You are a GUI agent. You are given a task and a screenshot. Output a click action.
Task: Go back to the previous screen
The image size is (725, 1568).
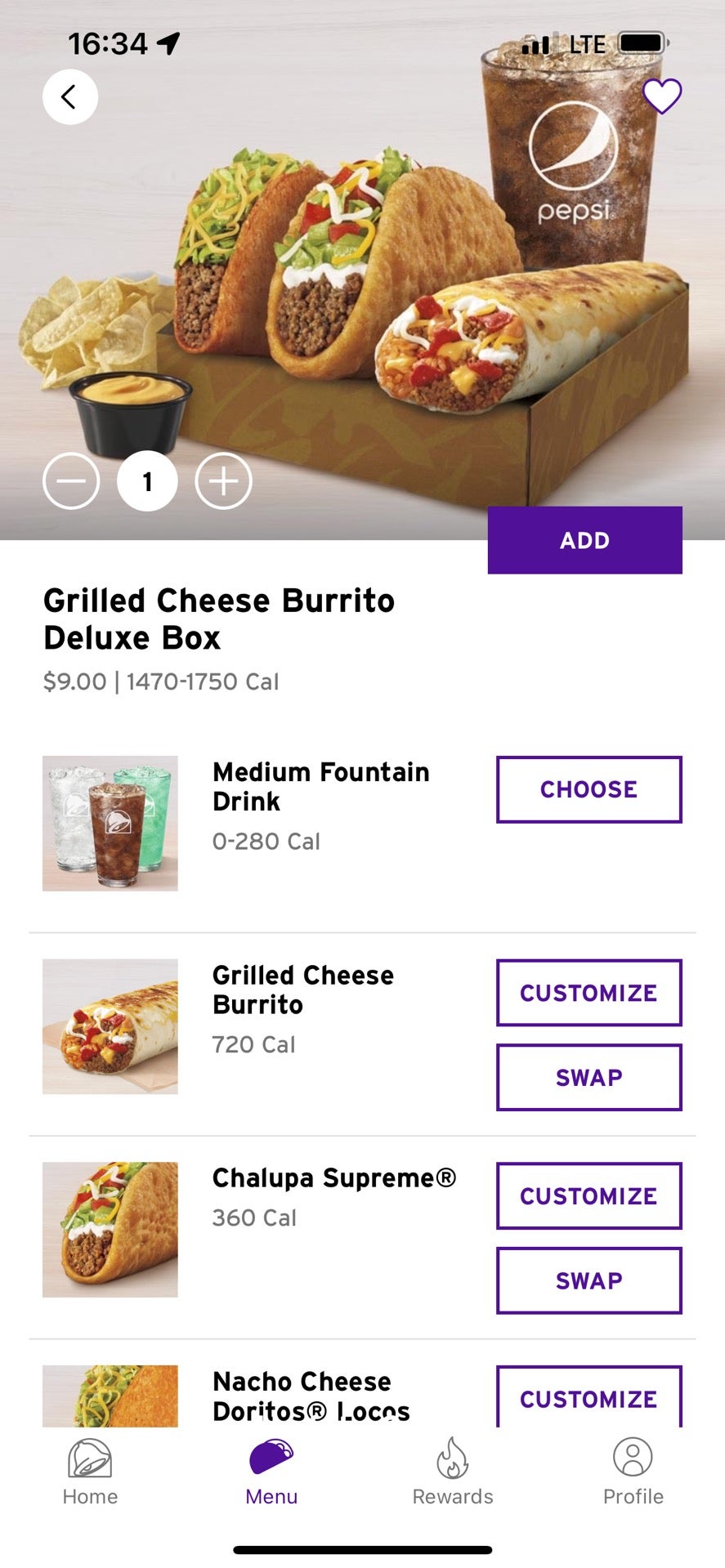click(x=70, y=97)
